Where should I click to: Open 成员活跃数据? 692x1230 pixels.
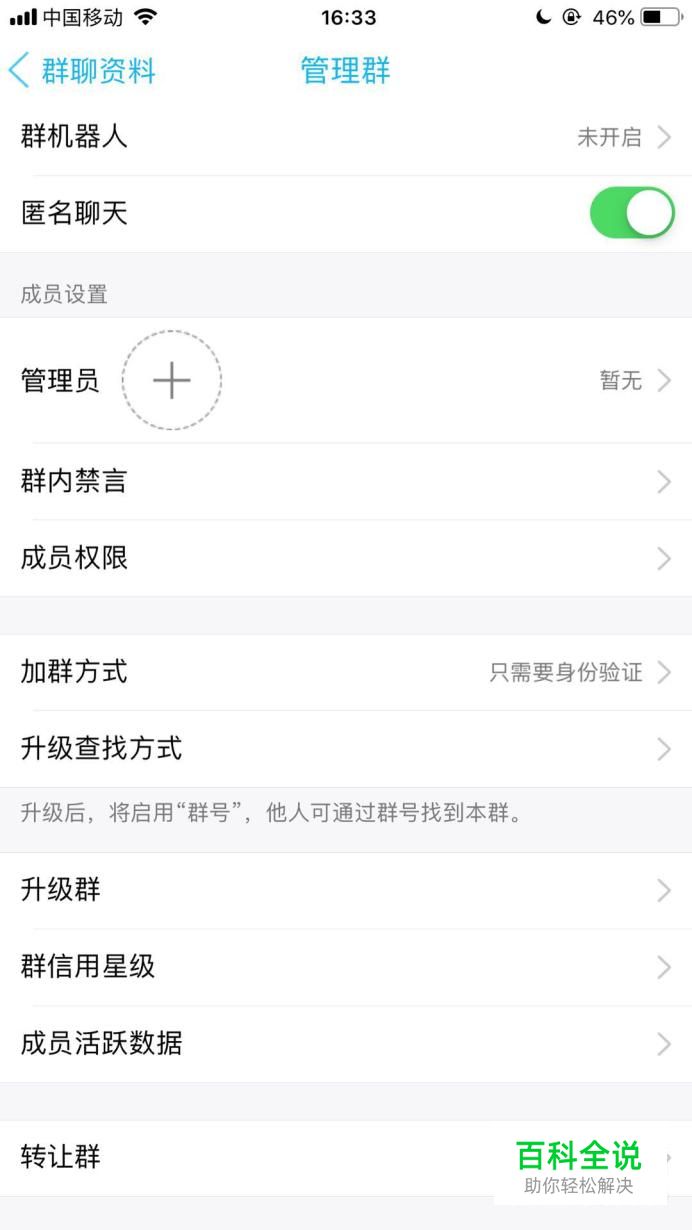coord(346,1044)
